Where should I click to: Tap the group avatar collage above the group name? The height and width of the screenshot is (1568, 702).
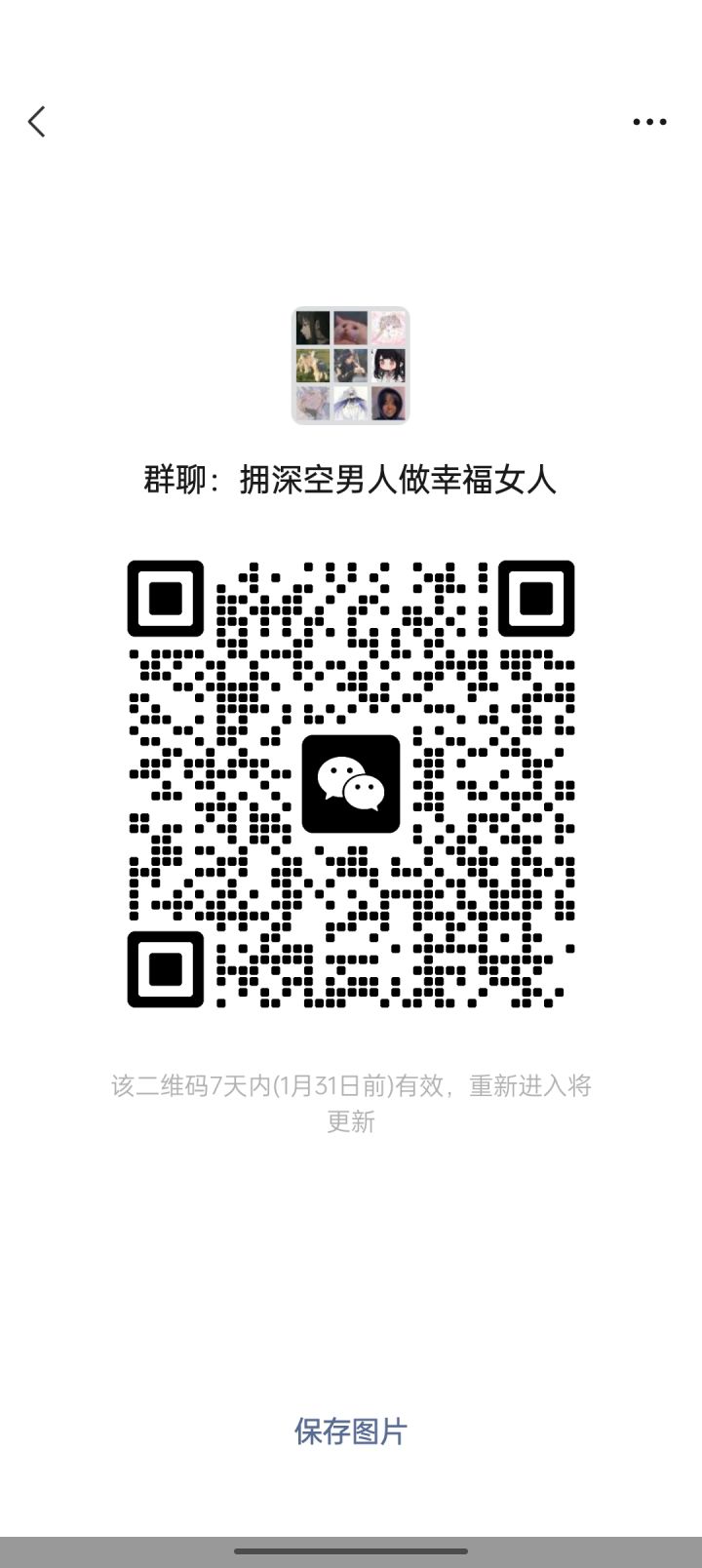tap(351, 366)
